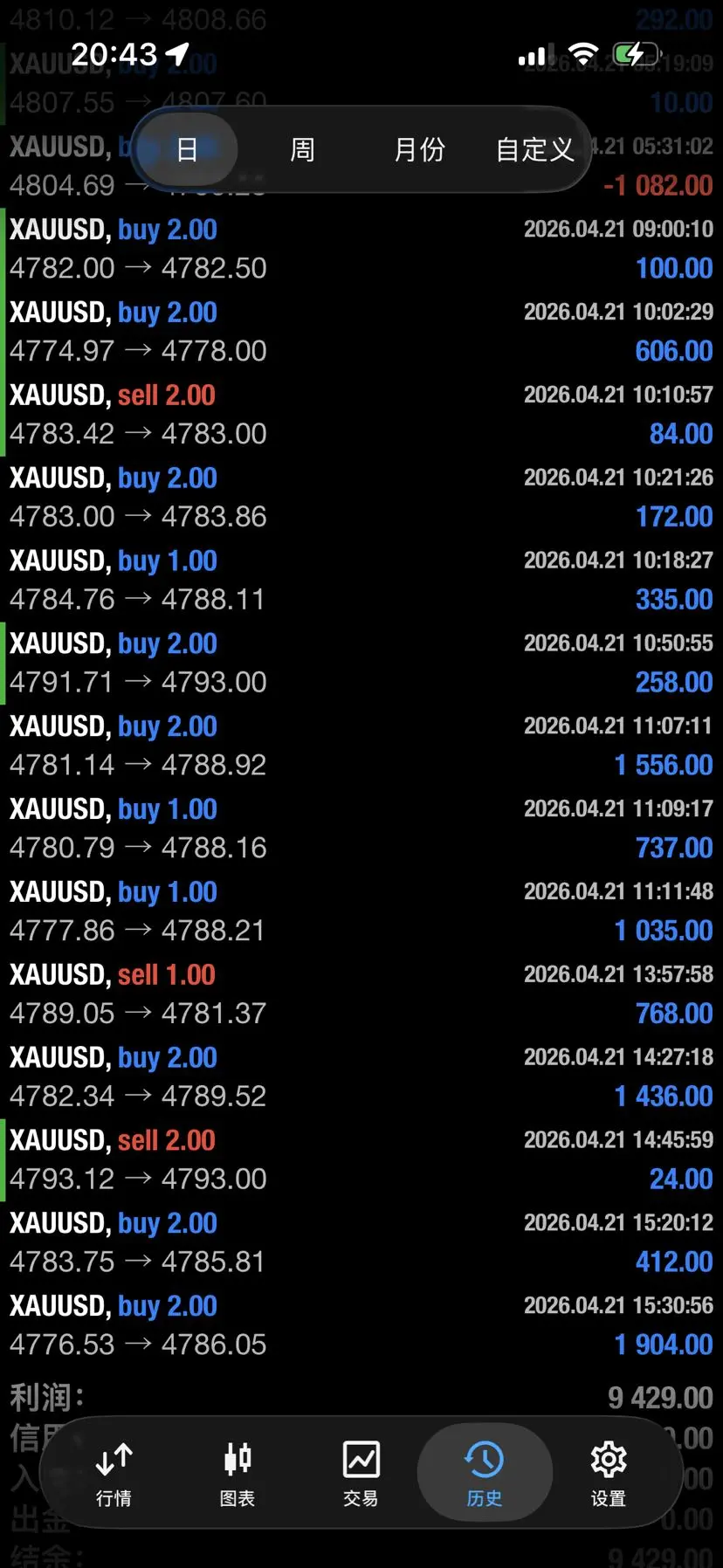Switch to the 月份 (month) period
Screen dimensions: 723x1568
click(419, 149)
